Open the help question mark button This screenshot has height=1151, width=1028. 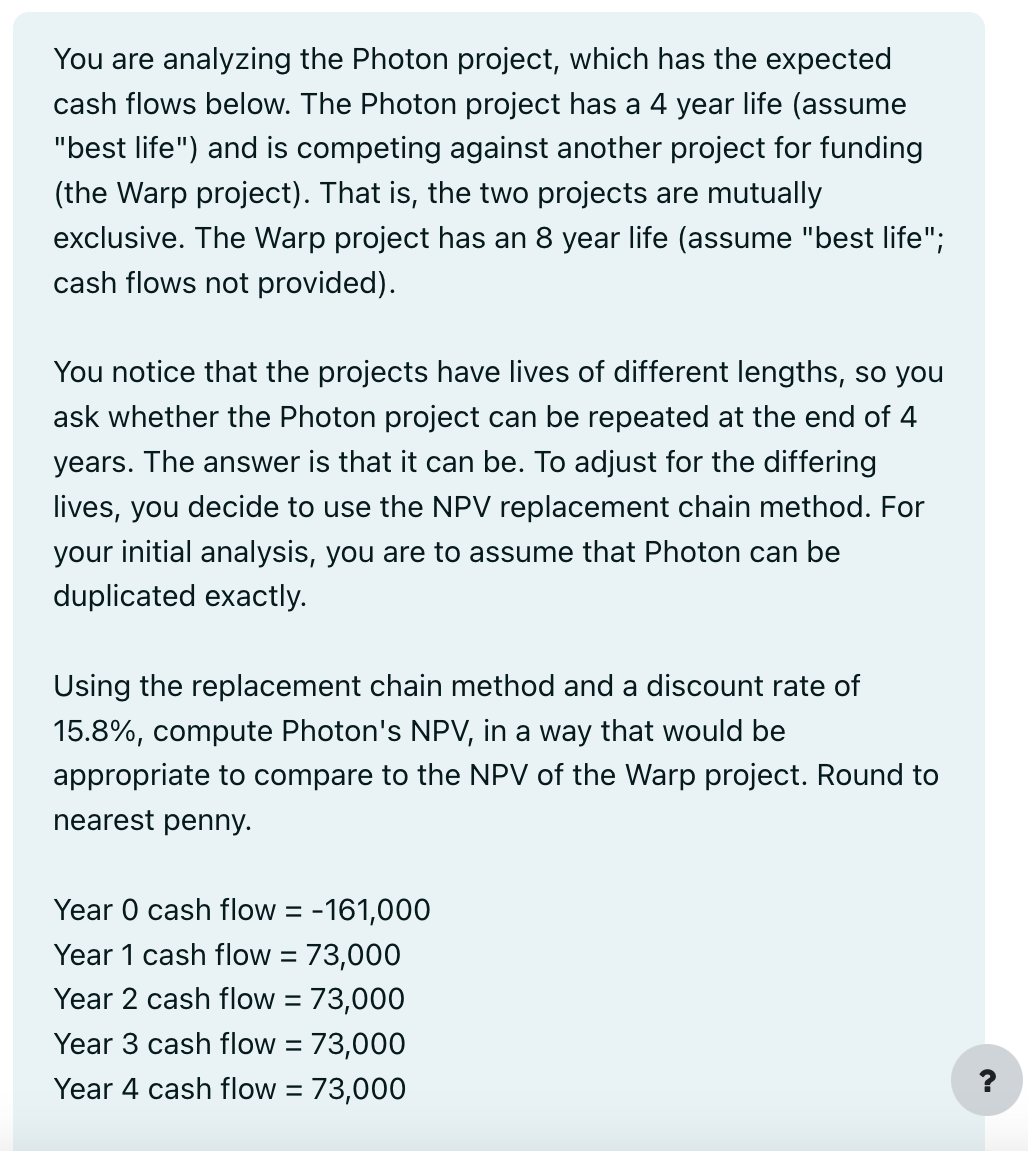988,1080
